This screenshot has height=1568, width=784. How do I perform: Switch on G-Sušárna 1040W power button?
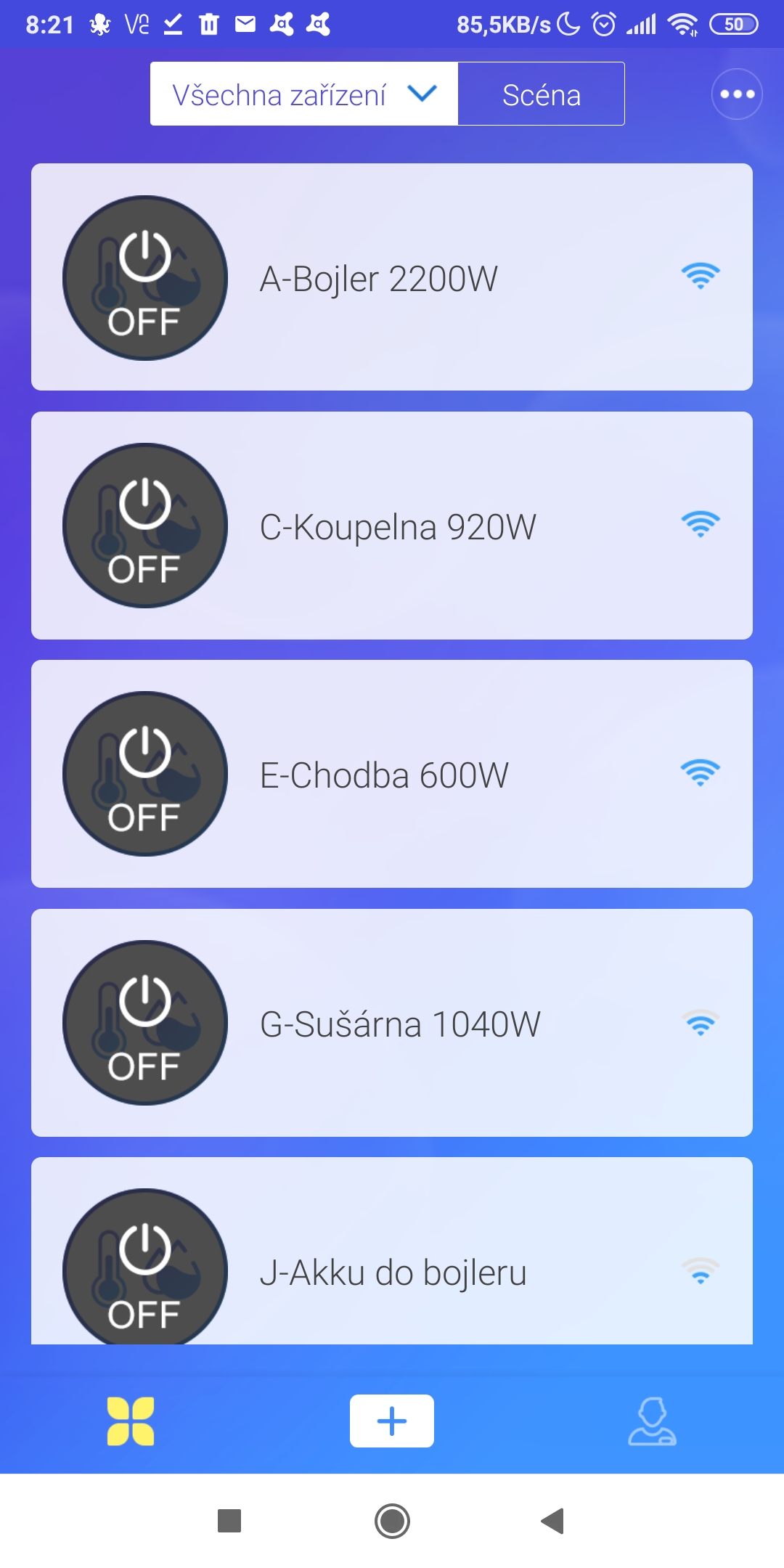[144, 1023]
